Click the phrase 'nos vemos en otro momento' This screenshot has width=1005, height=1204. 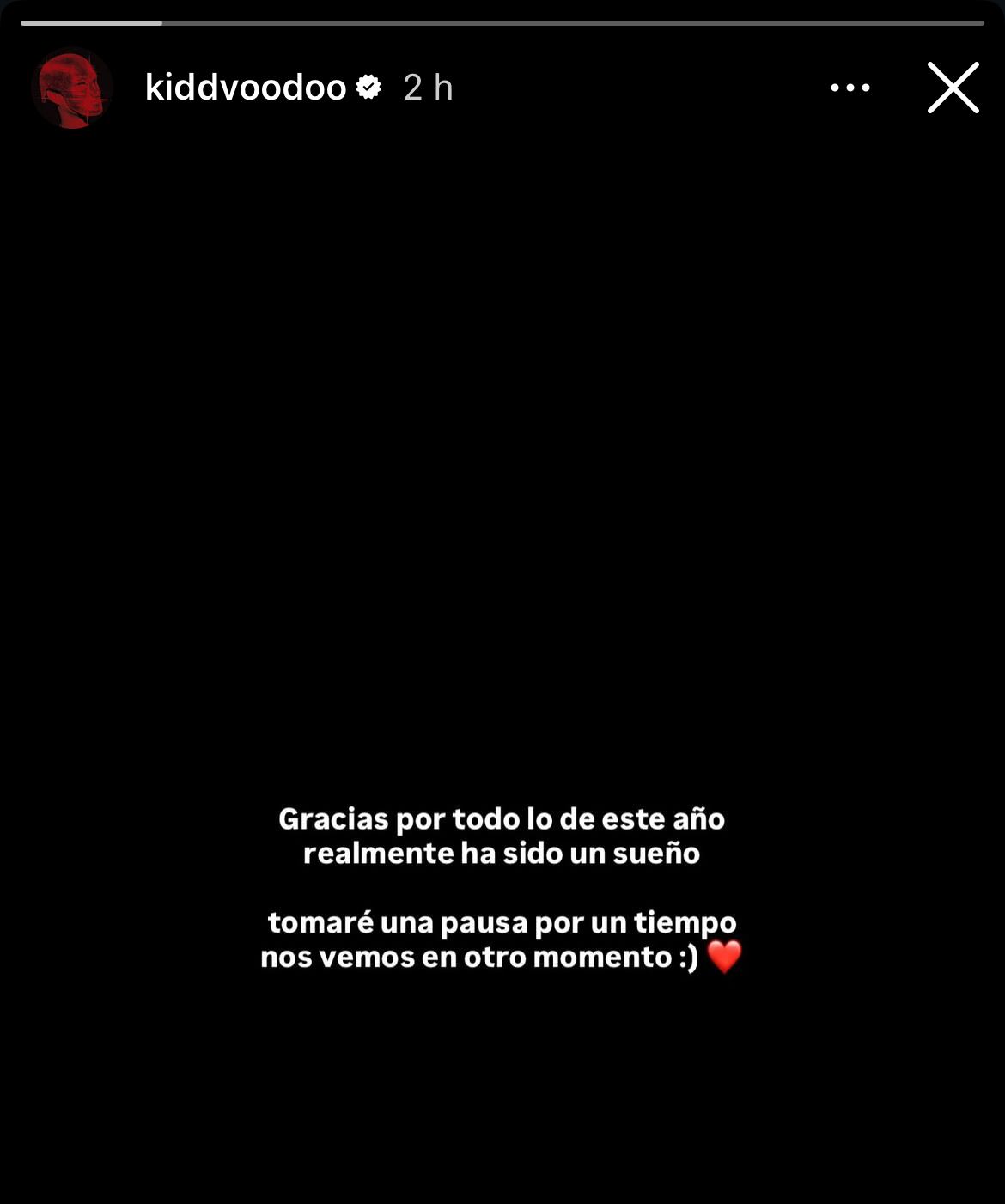coord(481,958)
